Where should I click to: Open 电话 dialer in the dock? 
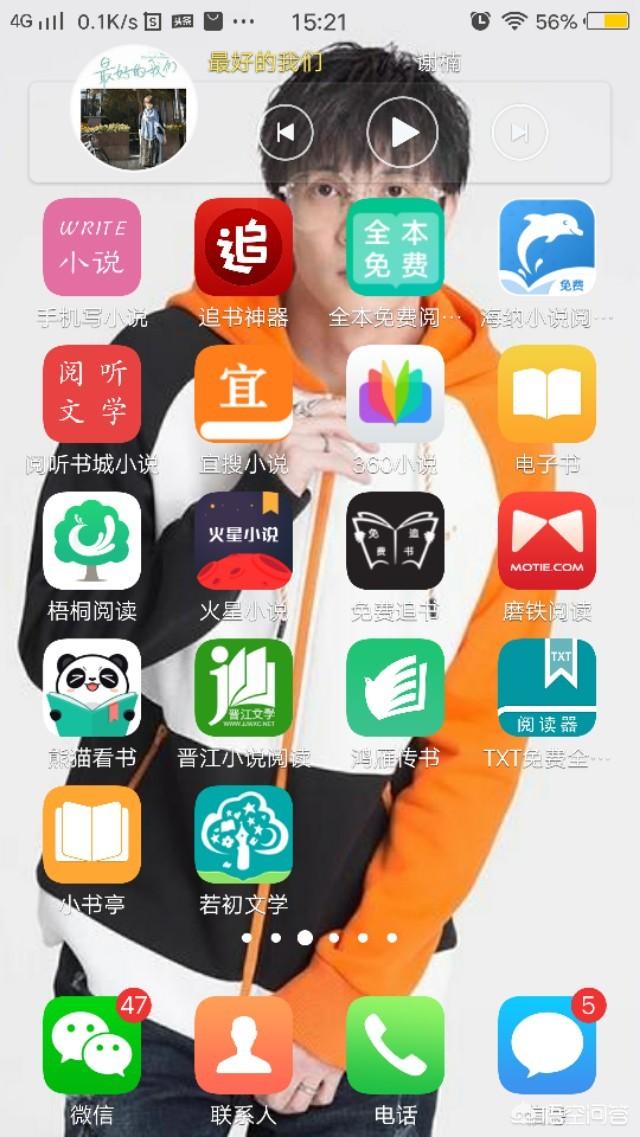tap(395, 1045)
